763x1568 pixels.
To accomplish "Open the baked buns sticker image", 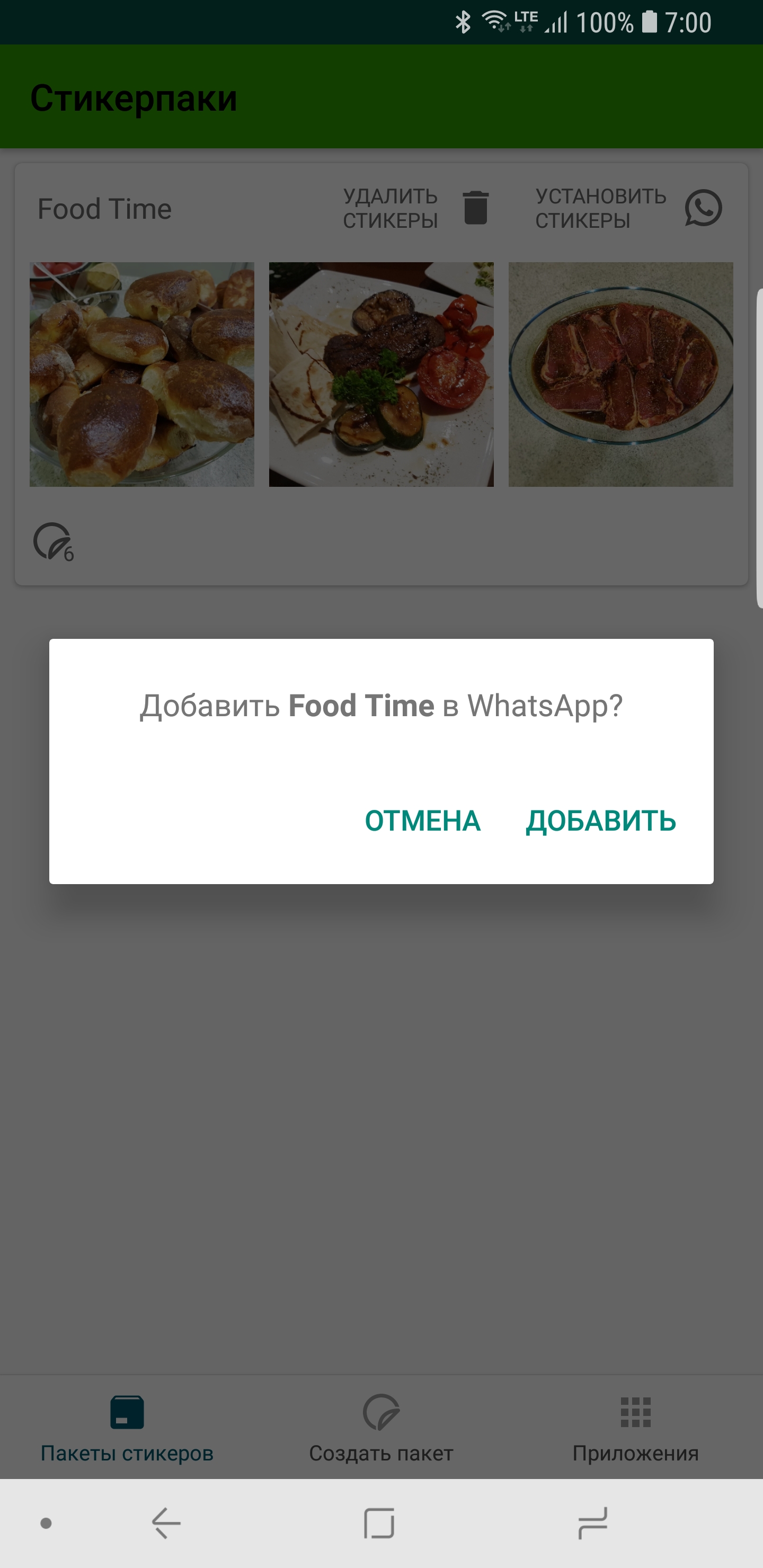I will coord(142,375).
